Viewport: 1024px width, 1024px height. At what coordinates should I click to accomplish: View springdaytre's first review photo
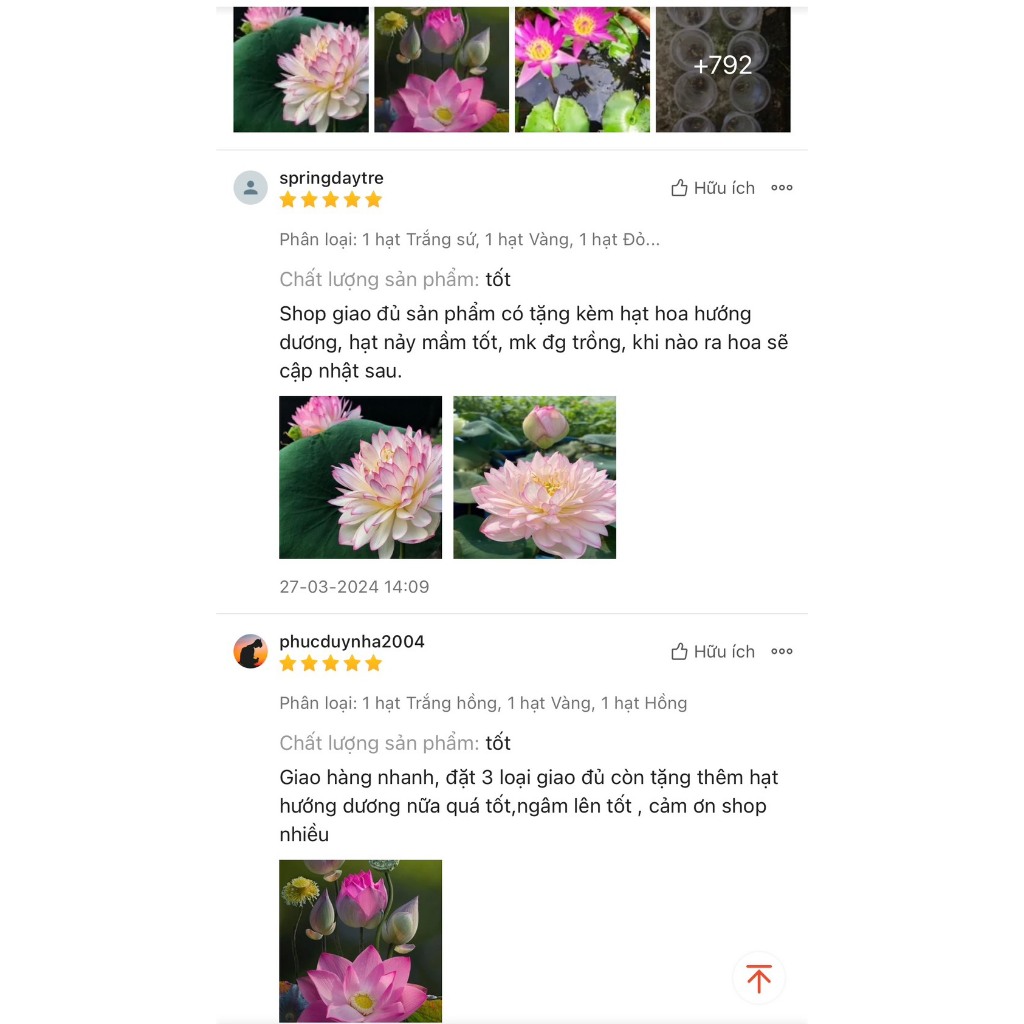click(360, 477)
